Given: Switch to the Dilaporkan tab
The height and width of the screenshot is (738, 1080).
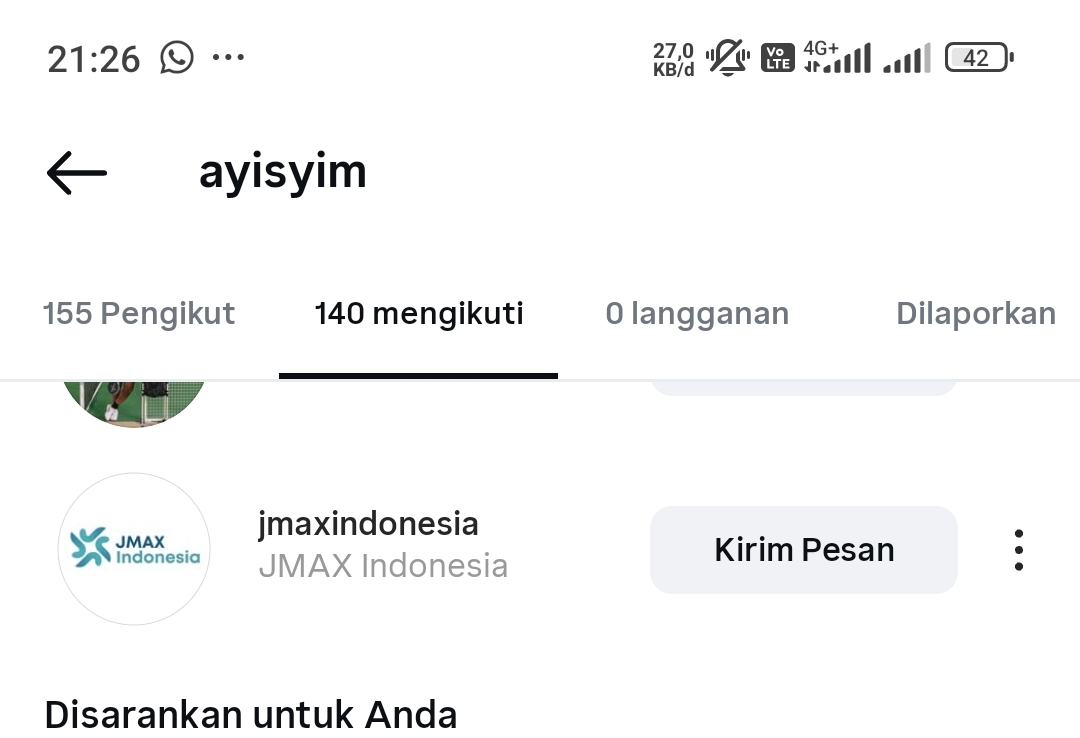Looking at the screenshot, I should click(x=975, y=314).
